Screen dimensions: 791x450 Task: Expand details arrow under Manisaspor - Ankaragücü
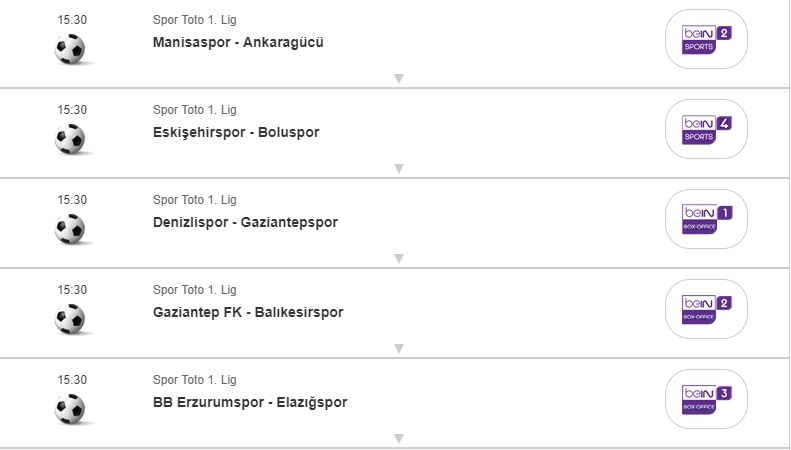pos(398,79)
